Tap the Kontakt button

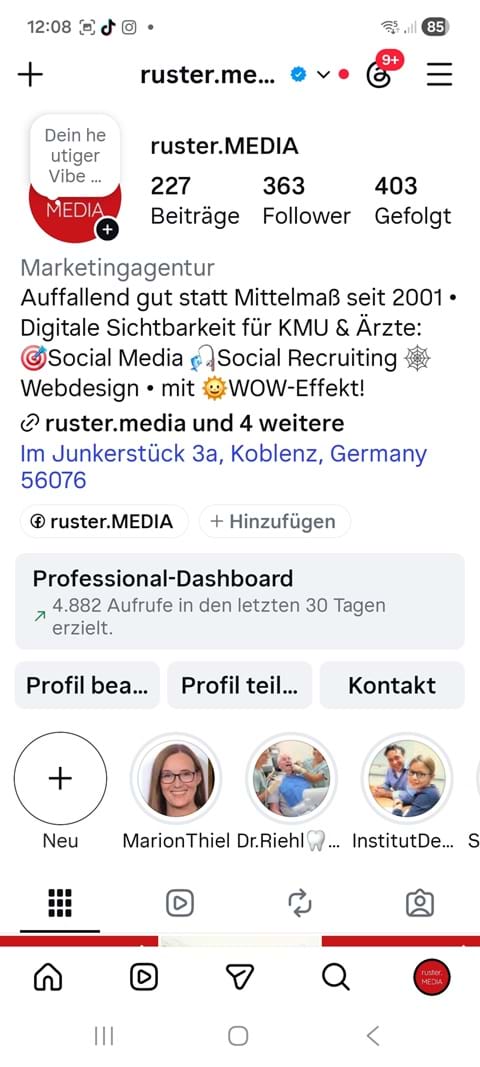point(392,685)
